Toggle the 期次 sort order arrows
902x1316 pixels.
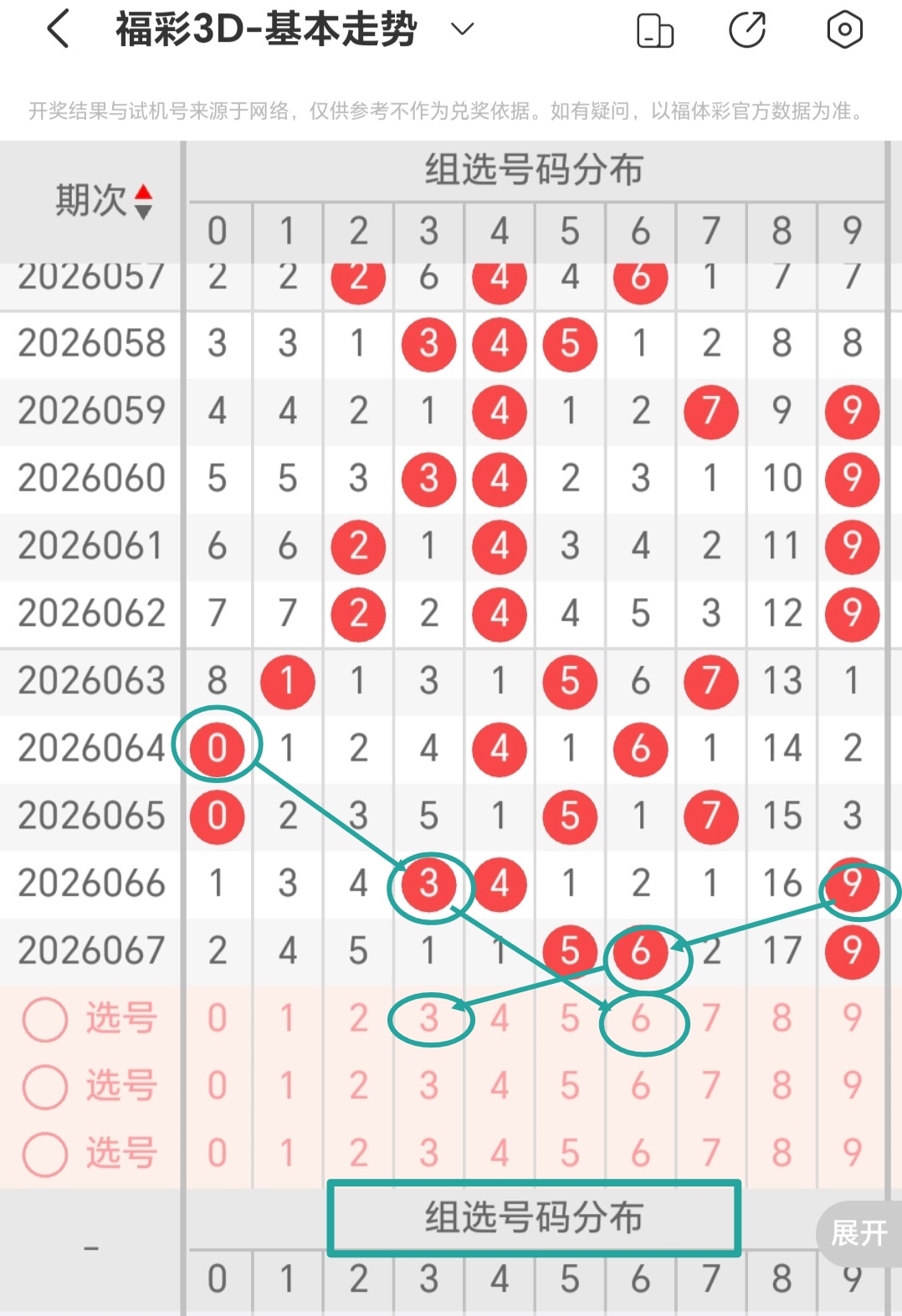[x=143, y=202]
